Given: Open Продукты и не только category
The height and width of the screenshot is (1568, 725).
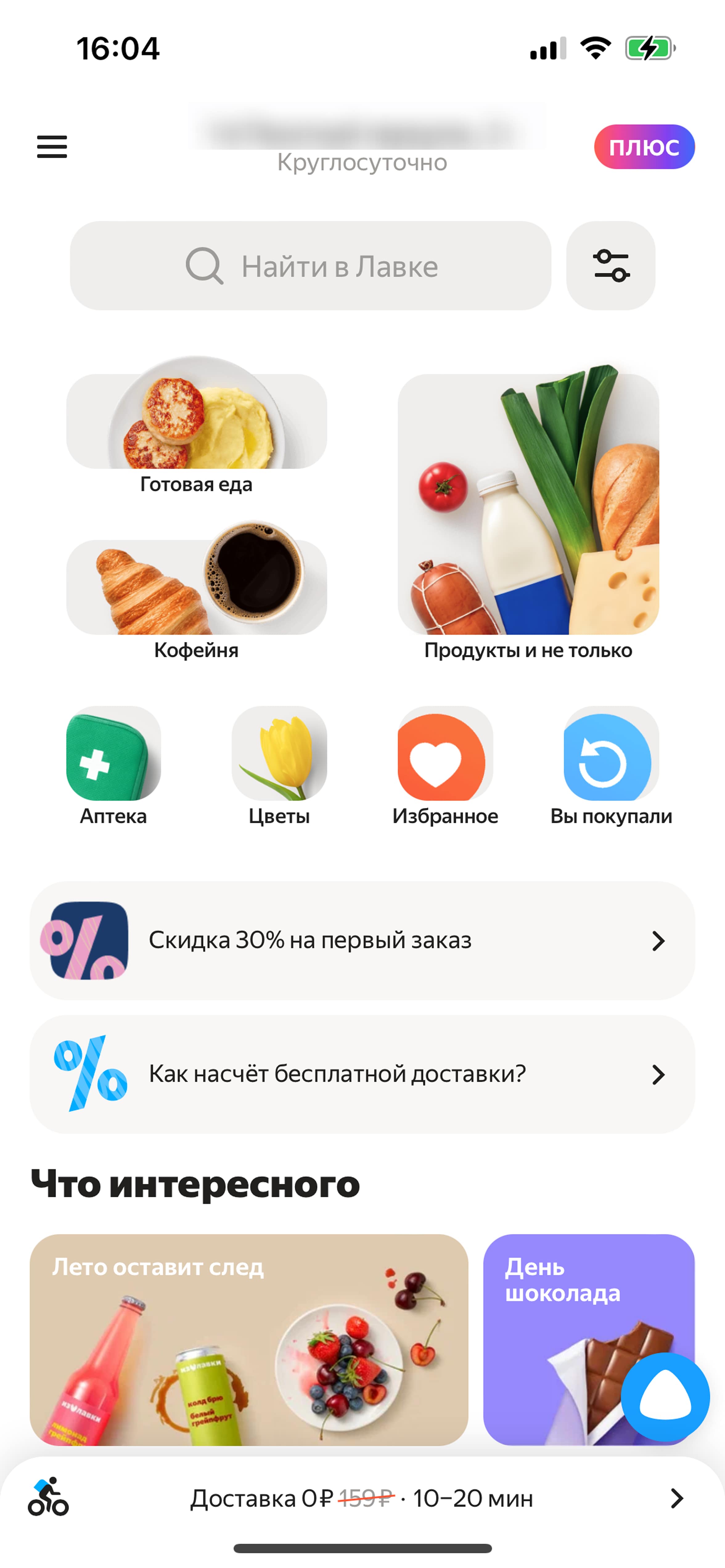Looking at the screenshot, I should coord(528,505).
